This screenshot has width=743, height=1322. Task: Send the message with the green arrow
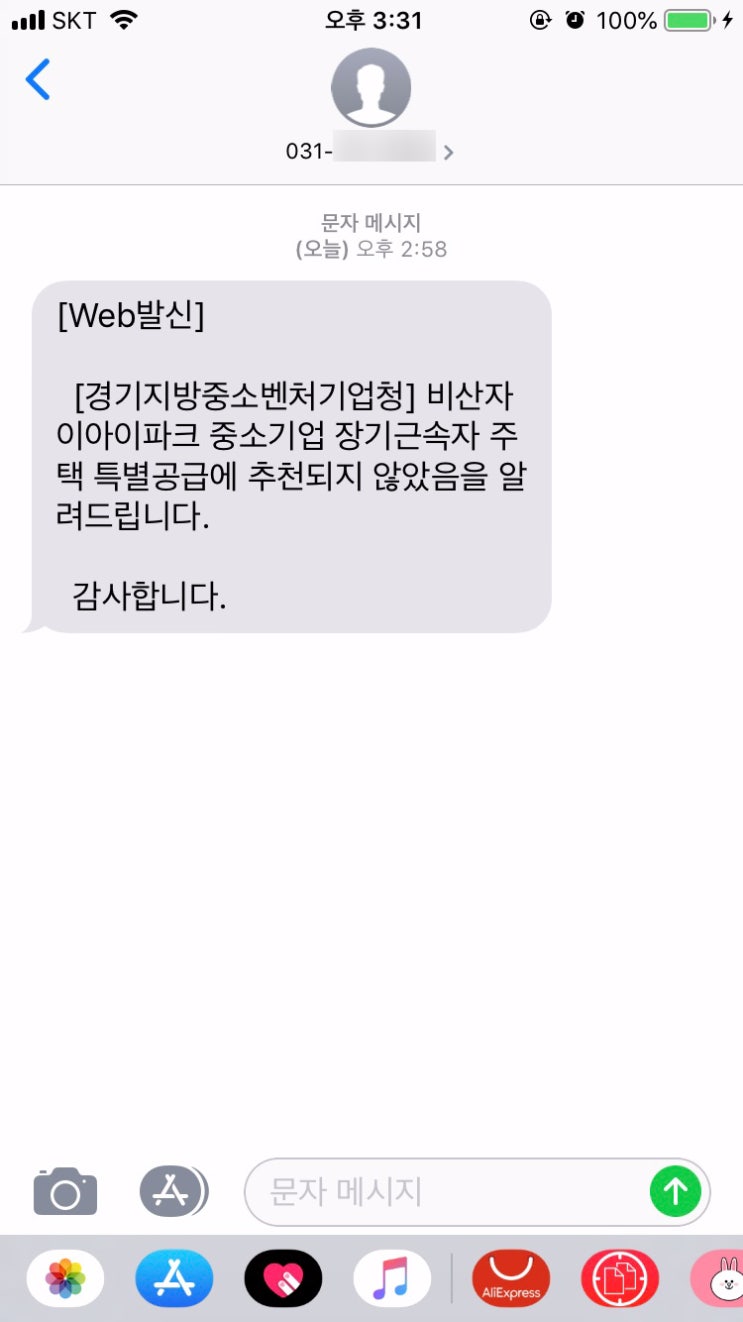(x=676, y=1192)
